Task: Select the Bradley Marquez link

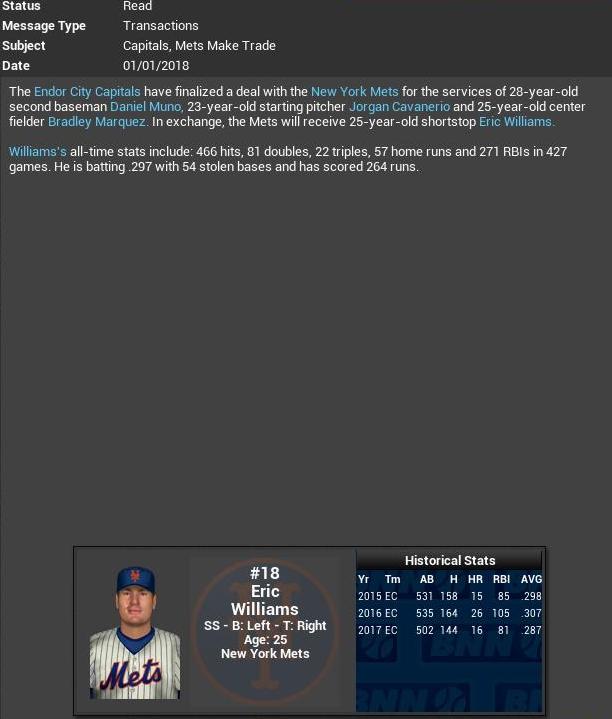Action: 98,122
